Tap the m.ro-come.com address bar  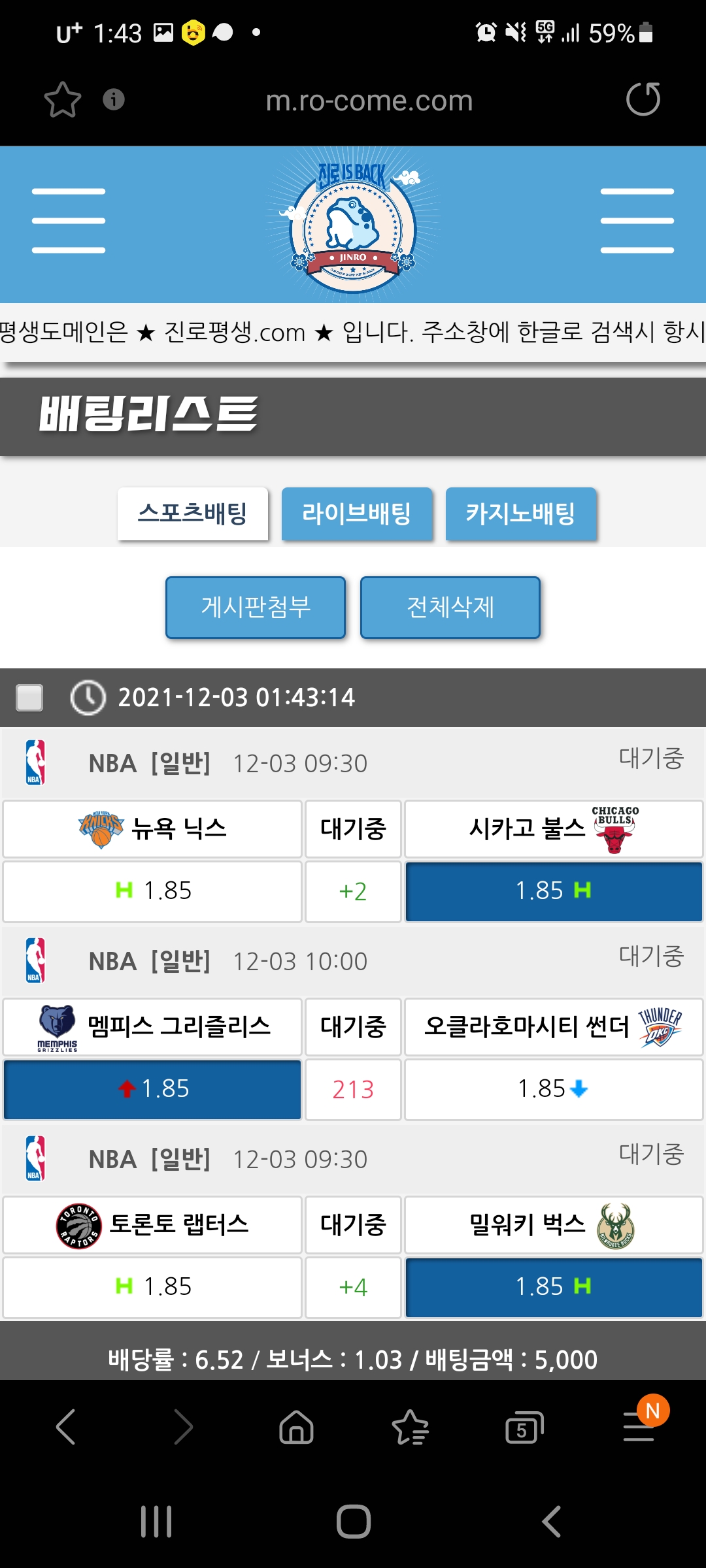(369, 101)
